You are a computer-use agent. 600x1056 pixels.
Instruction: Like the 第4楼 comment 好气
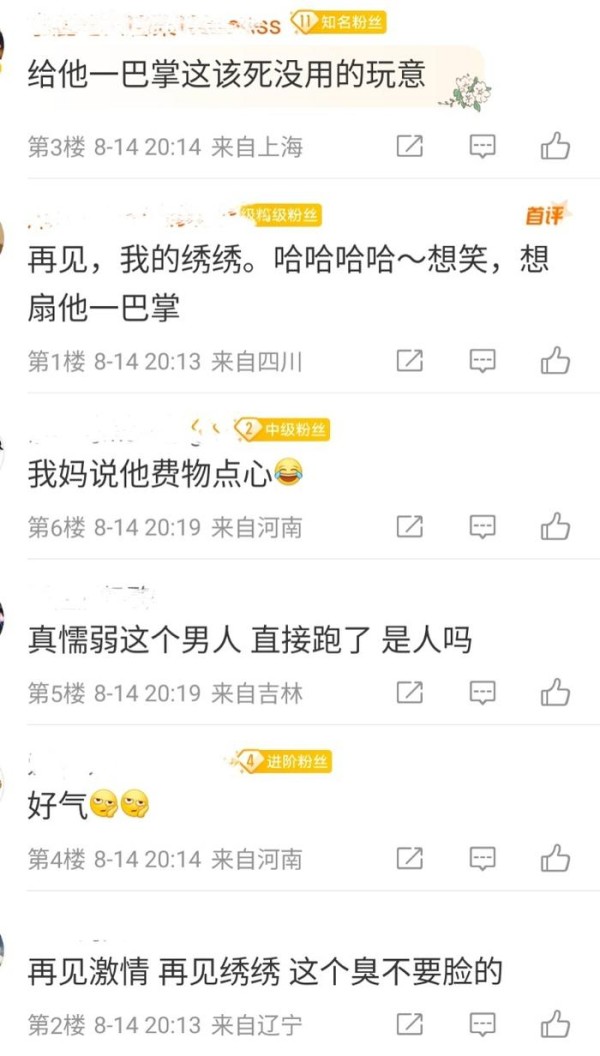[x=555, y=858]
